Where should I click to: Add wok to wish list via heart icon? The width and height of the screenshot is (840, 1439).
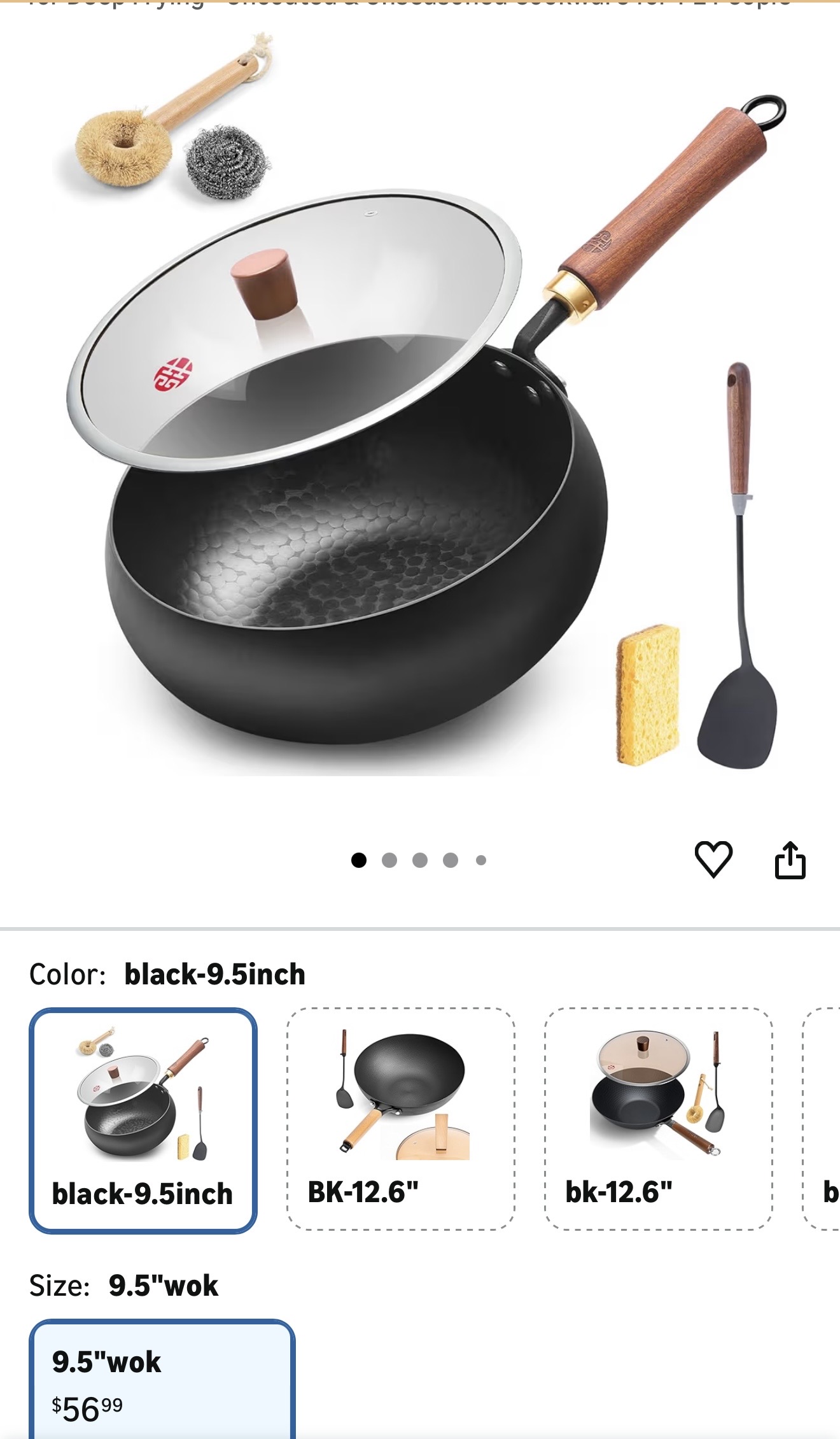tap(713, 860)
